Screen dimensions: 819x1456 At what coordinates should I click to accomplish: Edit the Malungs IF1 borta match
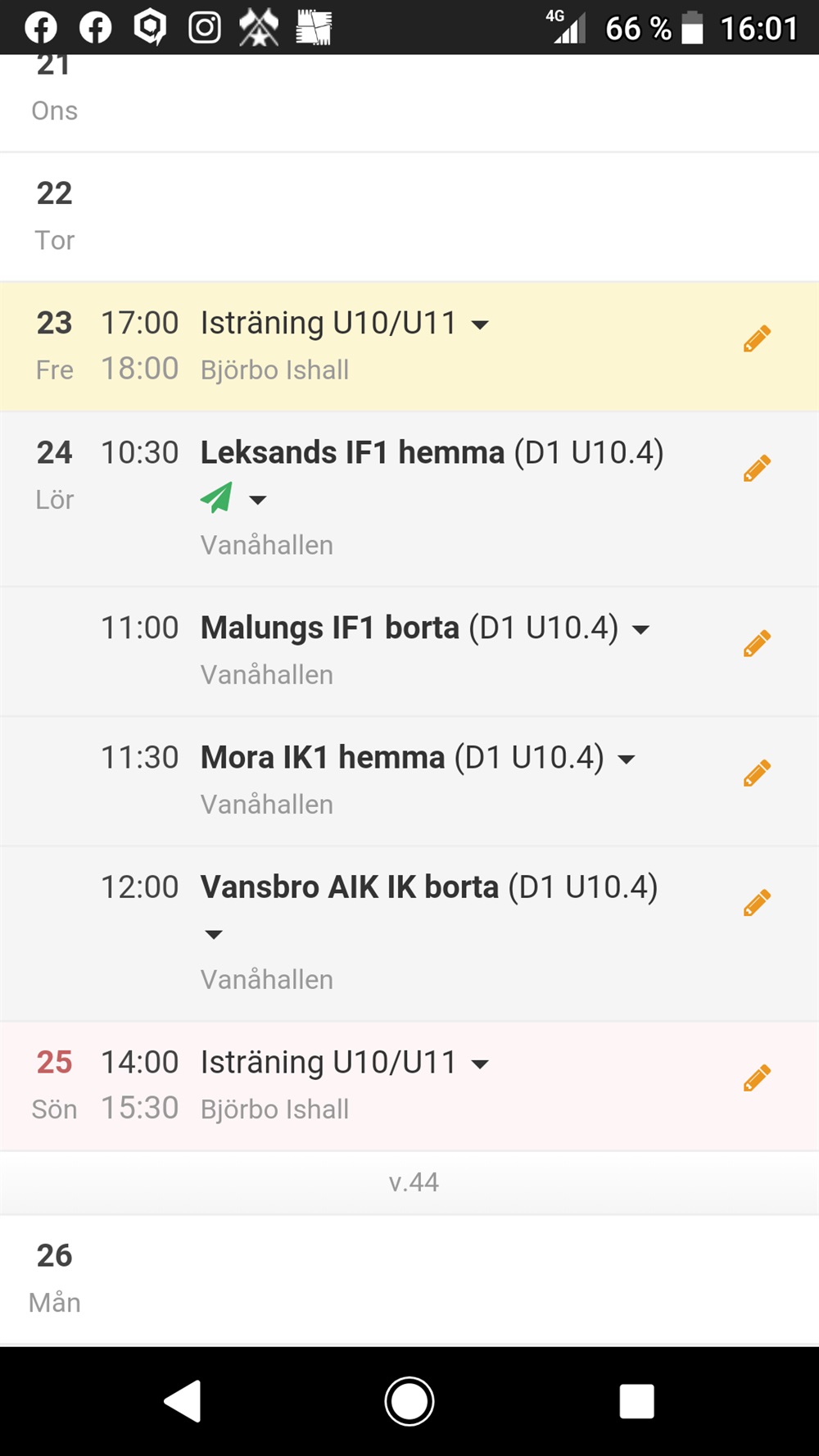pyautogui.click(x=757, y=643)
